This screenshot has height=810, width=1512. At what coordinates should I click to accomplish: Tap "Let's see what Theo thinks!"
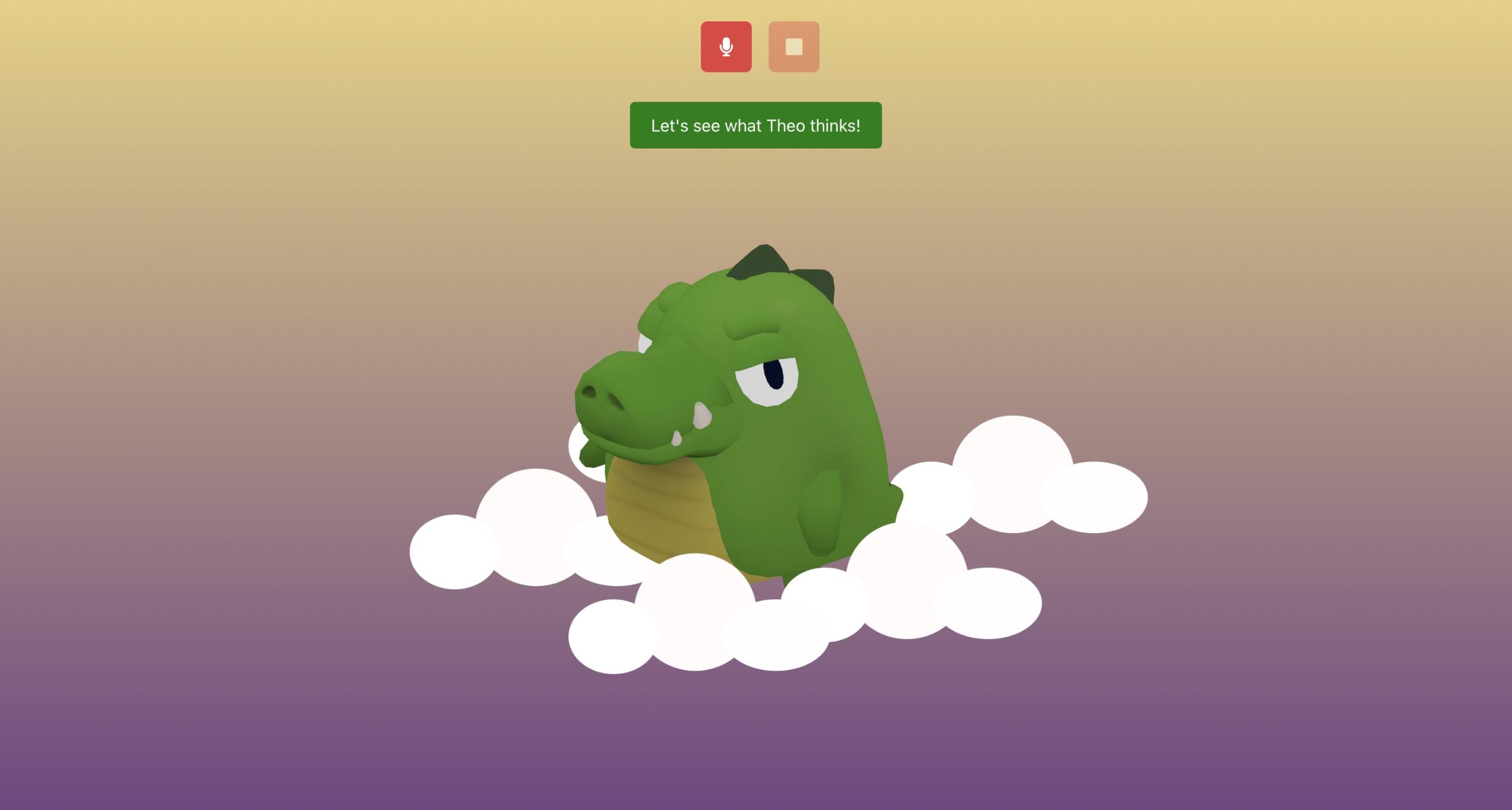755,125
